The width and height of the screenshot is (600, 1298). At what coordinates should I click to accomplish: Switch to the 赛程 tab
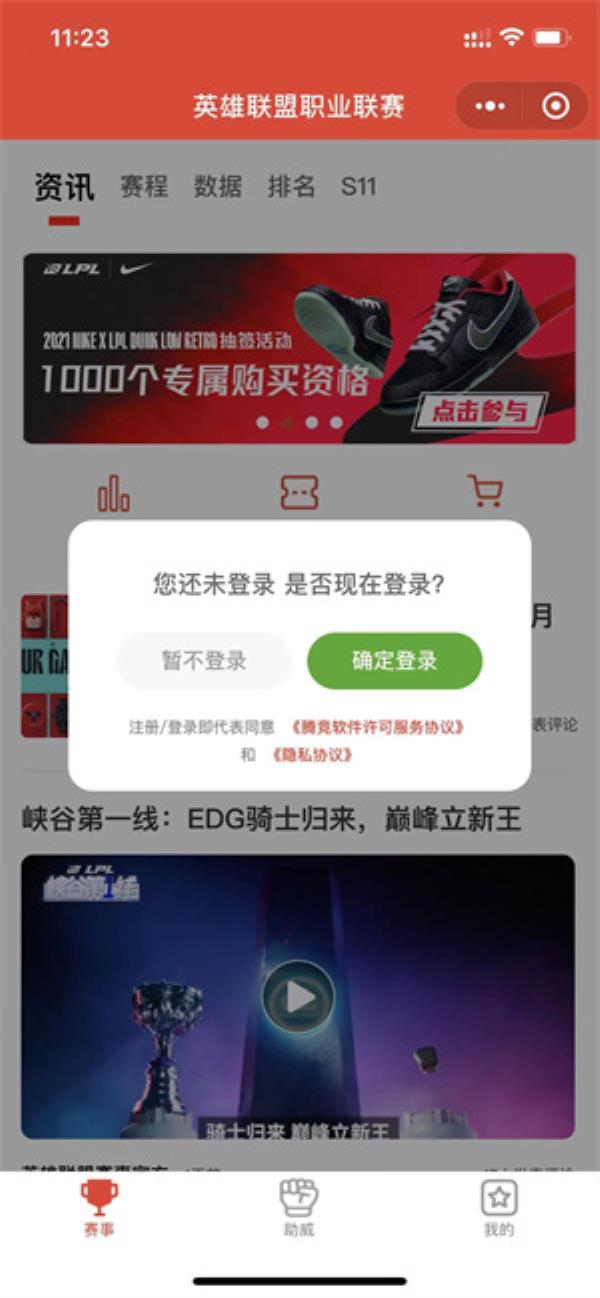[x=144, y=186]
